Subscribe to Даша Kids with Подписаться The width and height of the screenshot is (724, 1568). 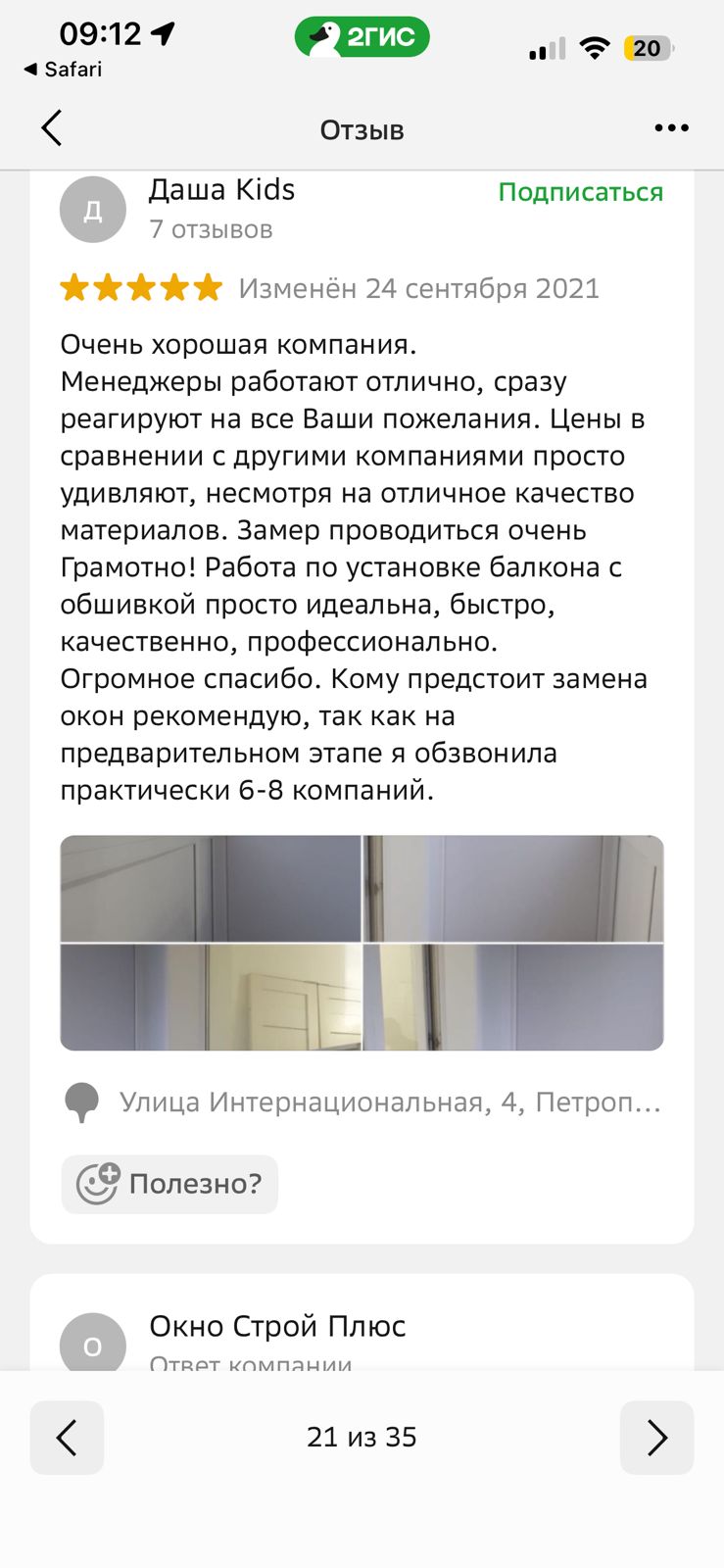coord(580,192)
